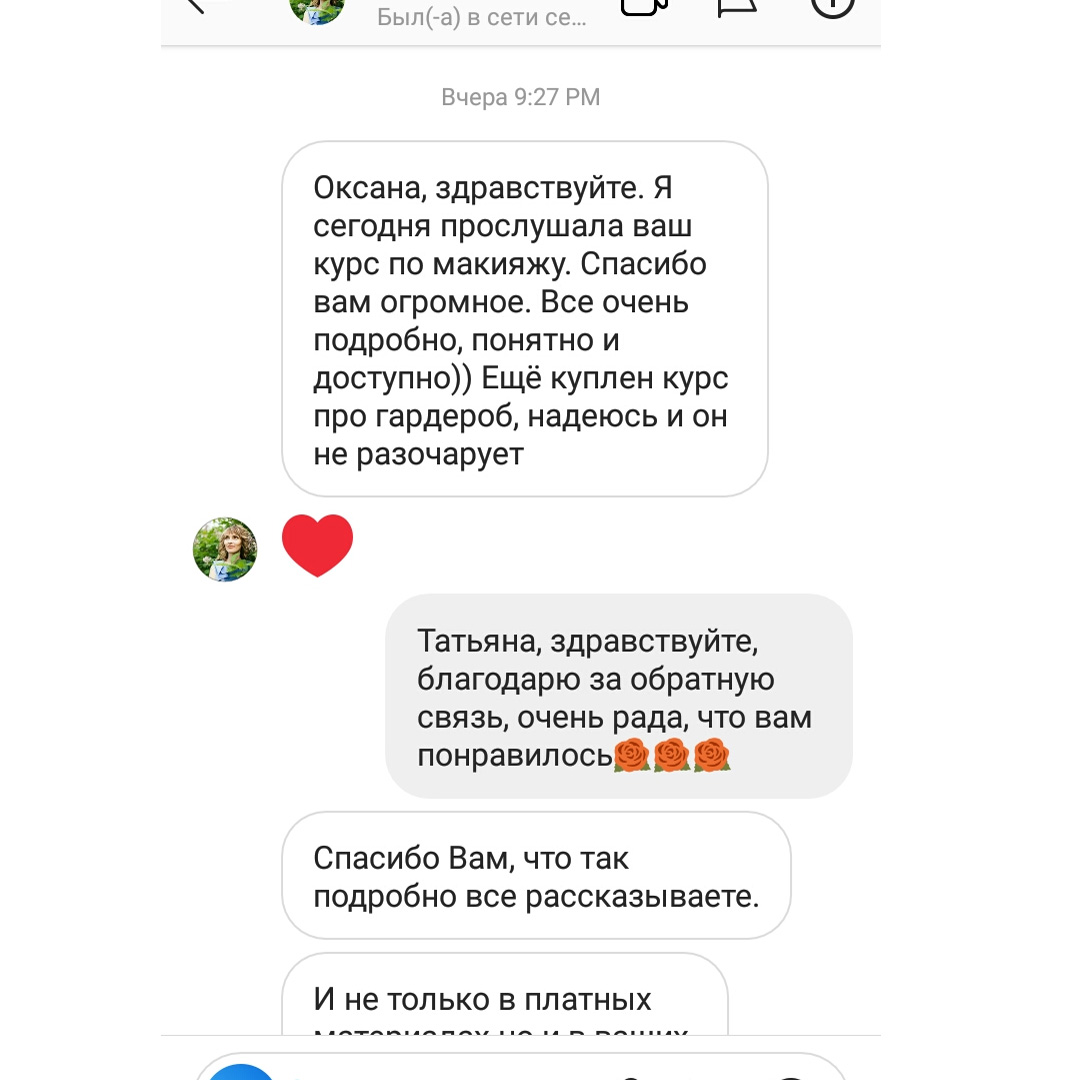
Task: Open the flag icon in header
Action: pos(737,6)
